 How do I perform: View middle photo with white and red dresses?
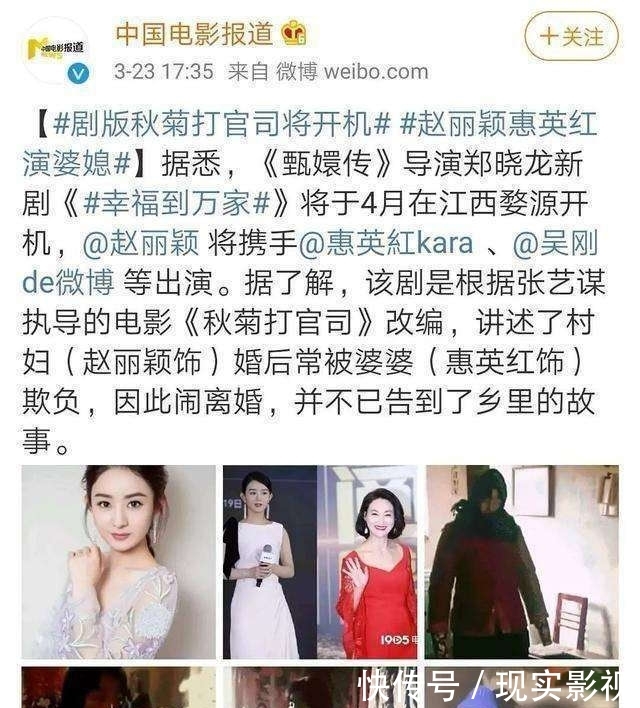[x=319, y=561]
